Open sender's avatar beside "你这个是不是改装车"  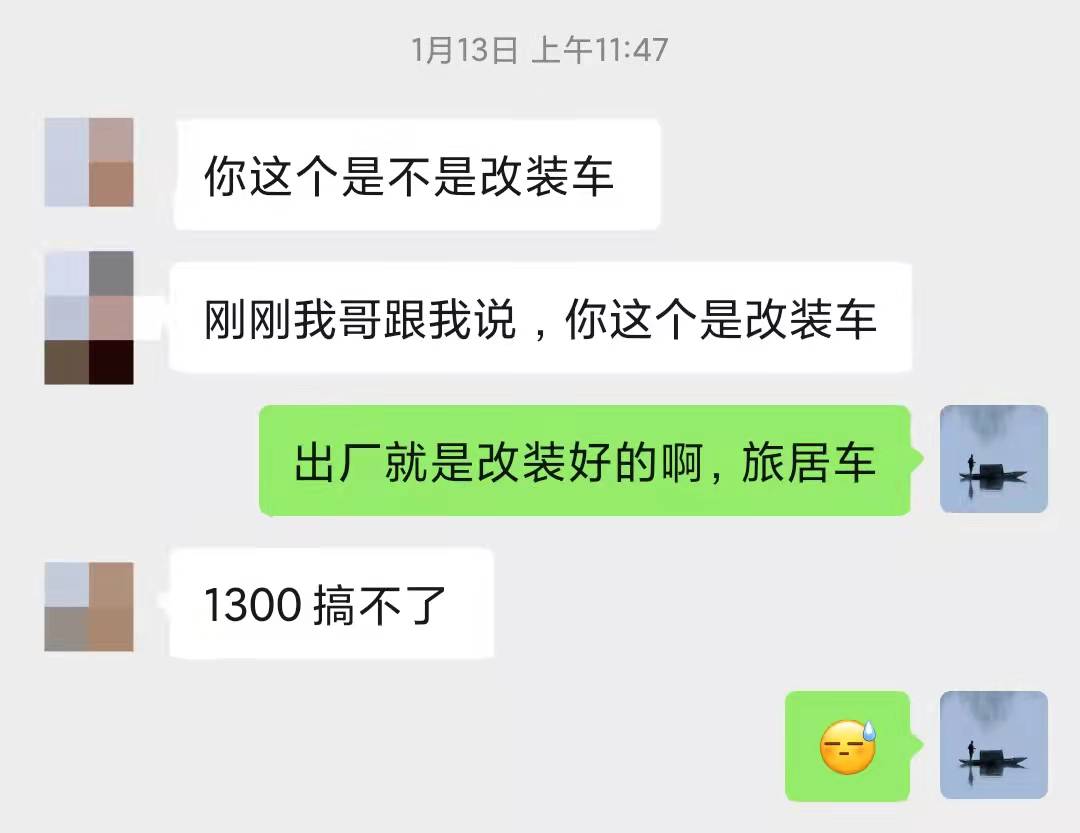(89, 163)
